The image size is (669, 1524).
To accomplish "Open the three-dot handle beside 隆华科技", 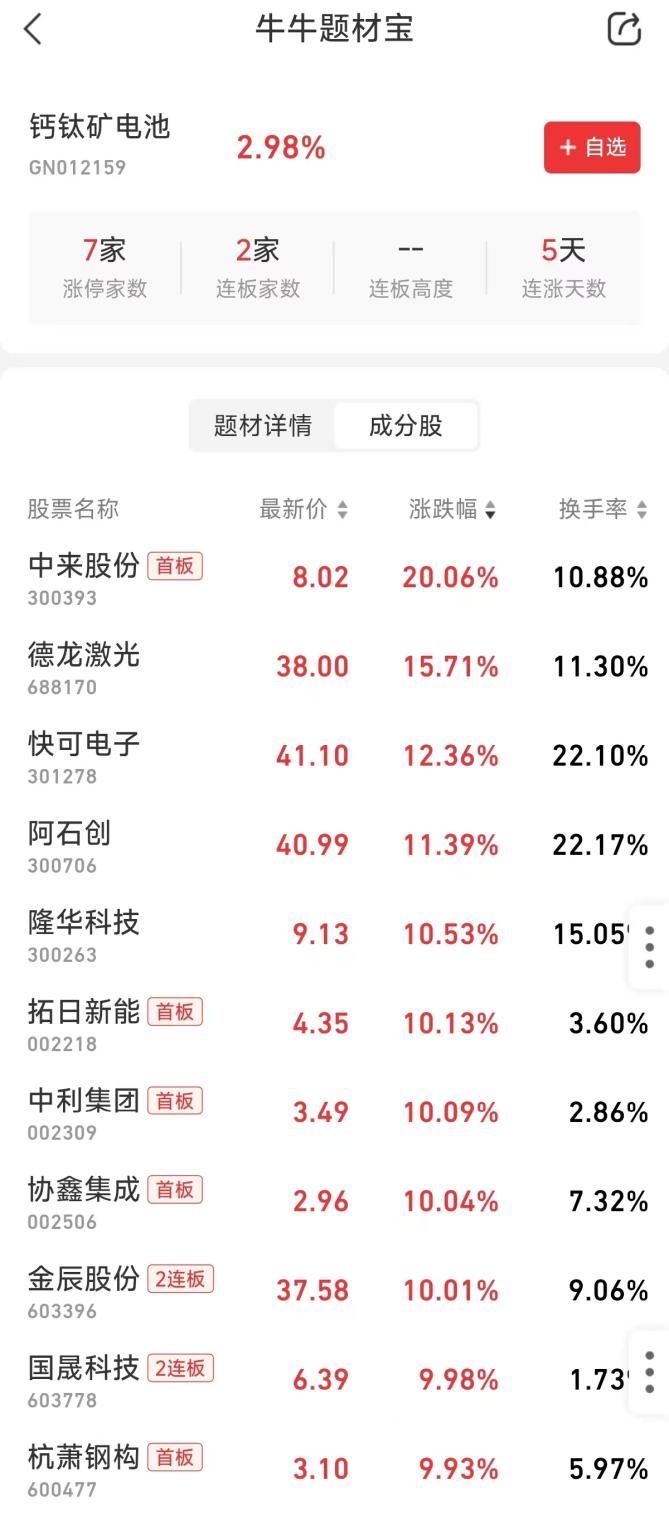I will click(x=649, y=947).
